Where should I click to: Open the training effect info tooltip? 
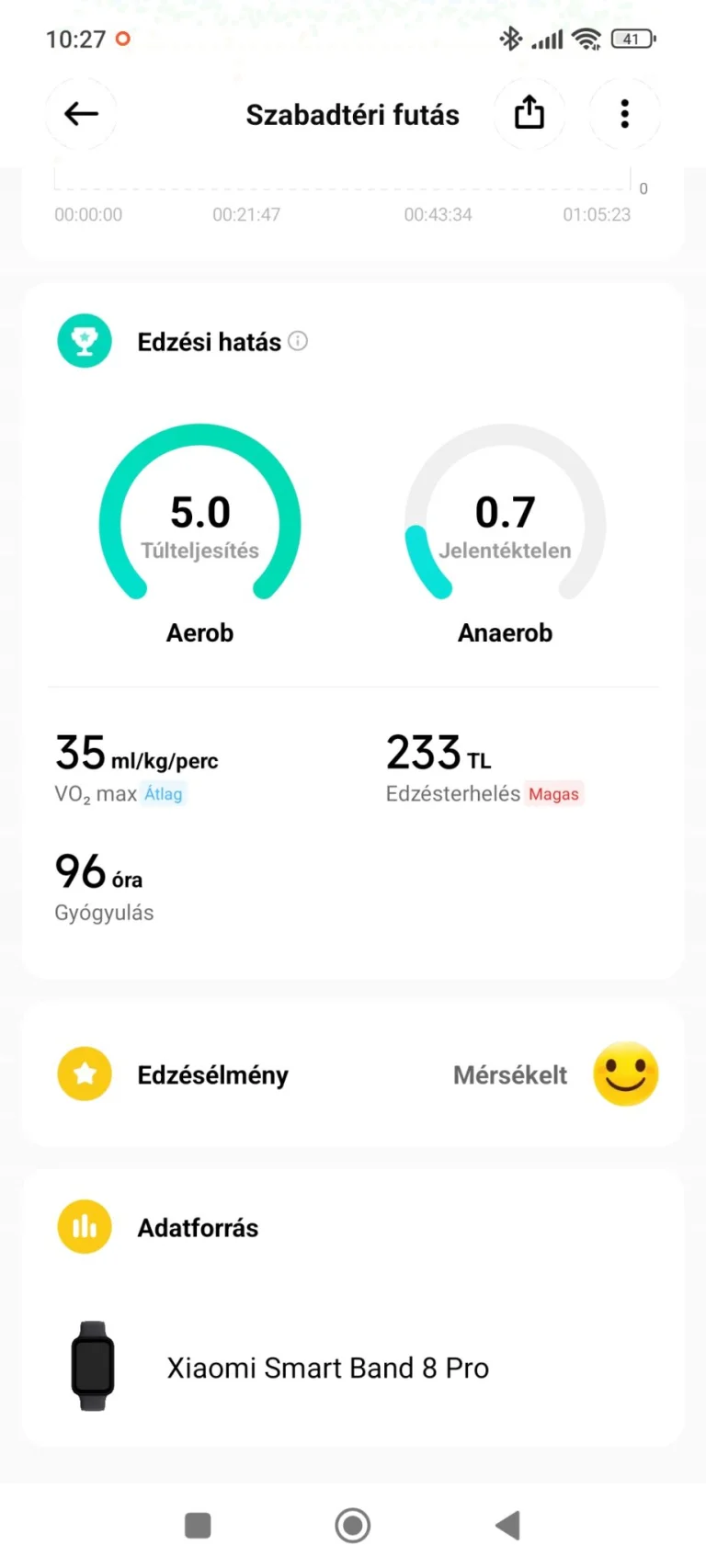pos(297,341)
